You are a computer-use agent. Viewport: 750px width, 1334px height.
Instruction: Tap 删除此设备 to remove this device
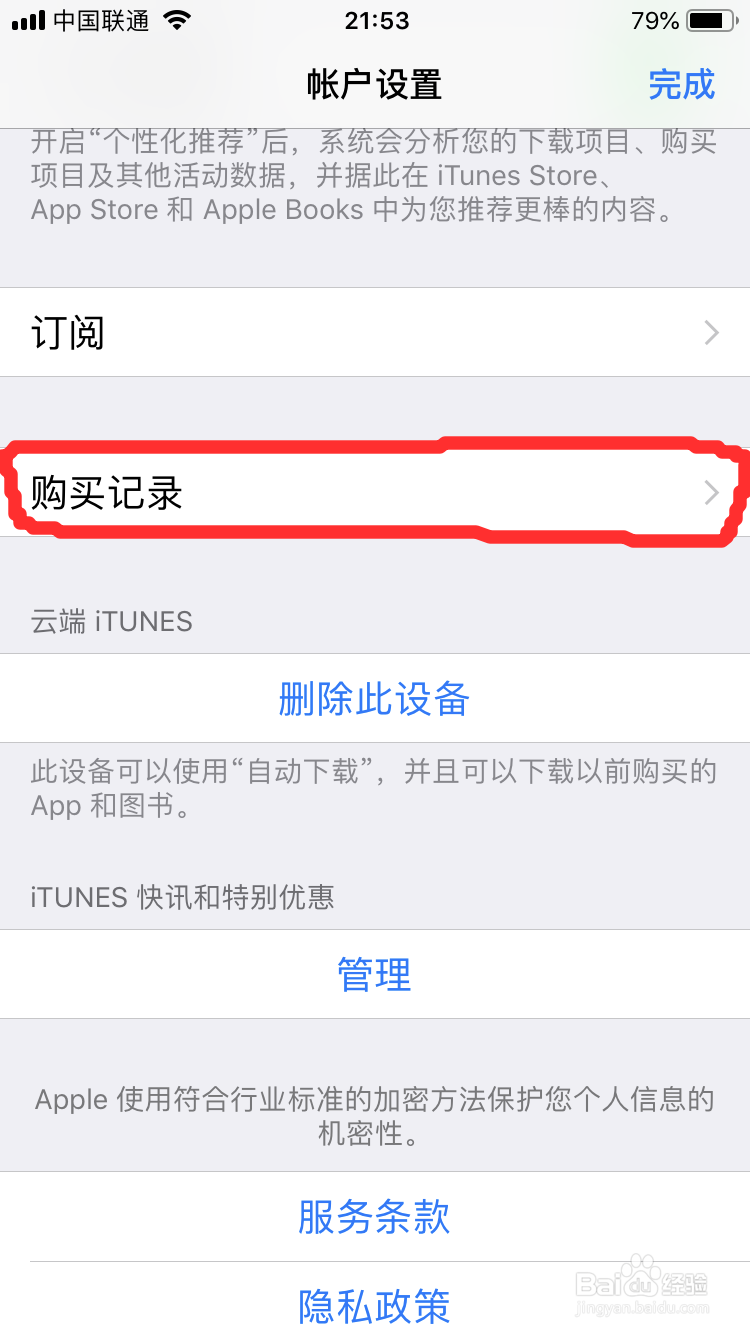pyautogui.click(x=374, y=699)
